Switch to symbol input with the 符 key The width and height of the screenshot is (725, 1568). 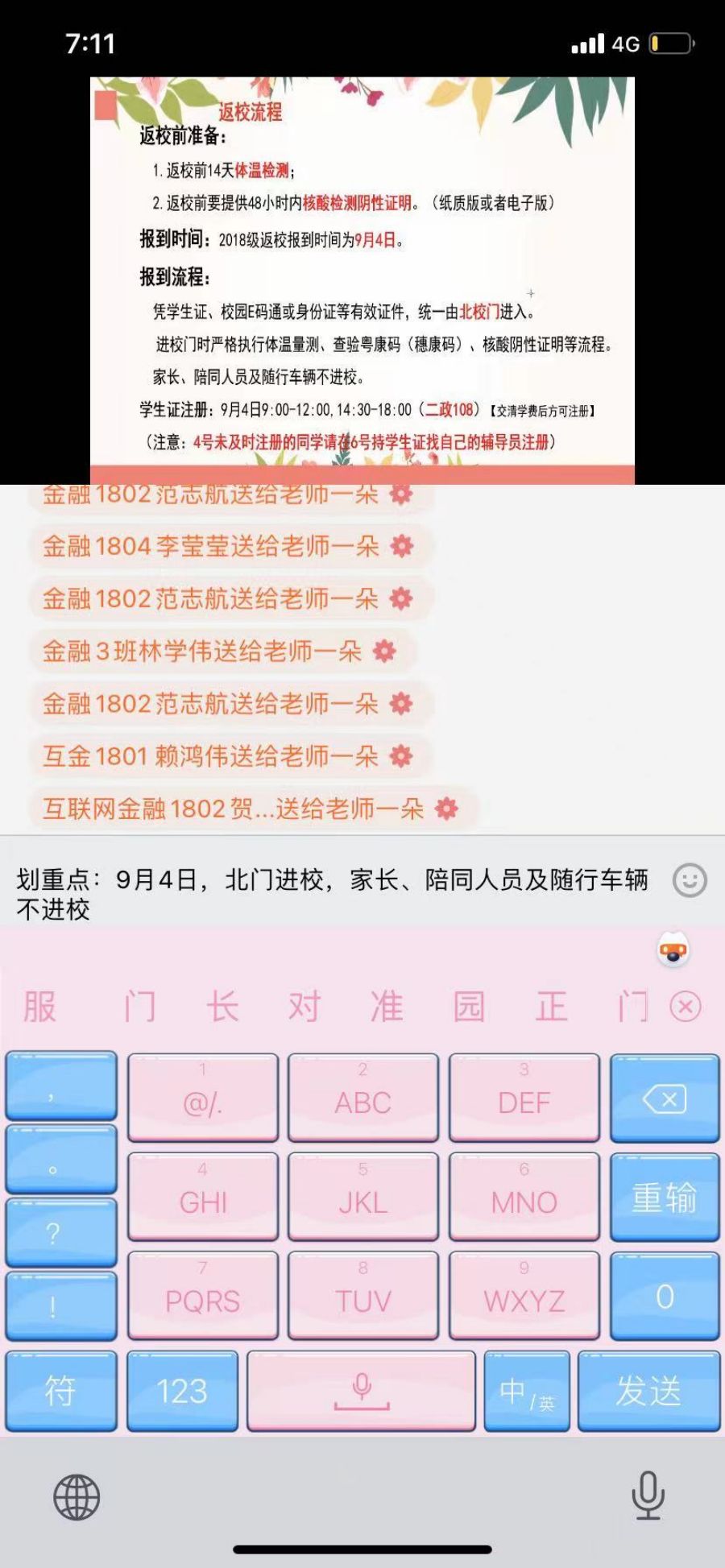62,1392
